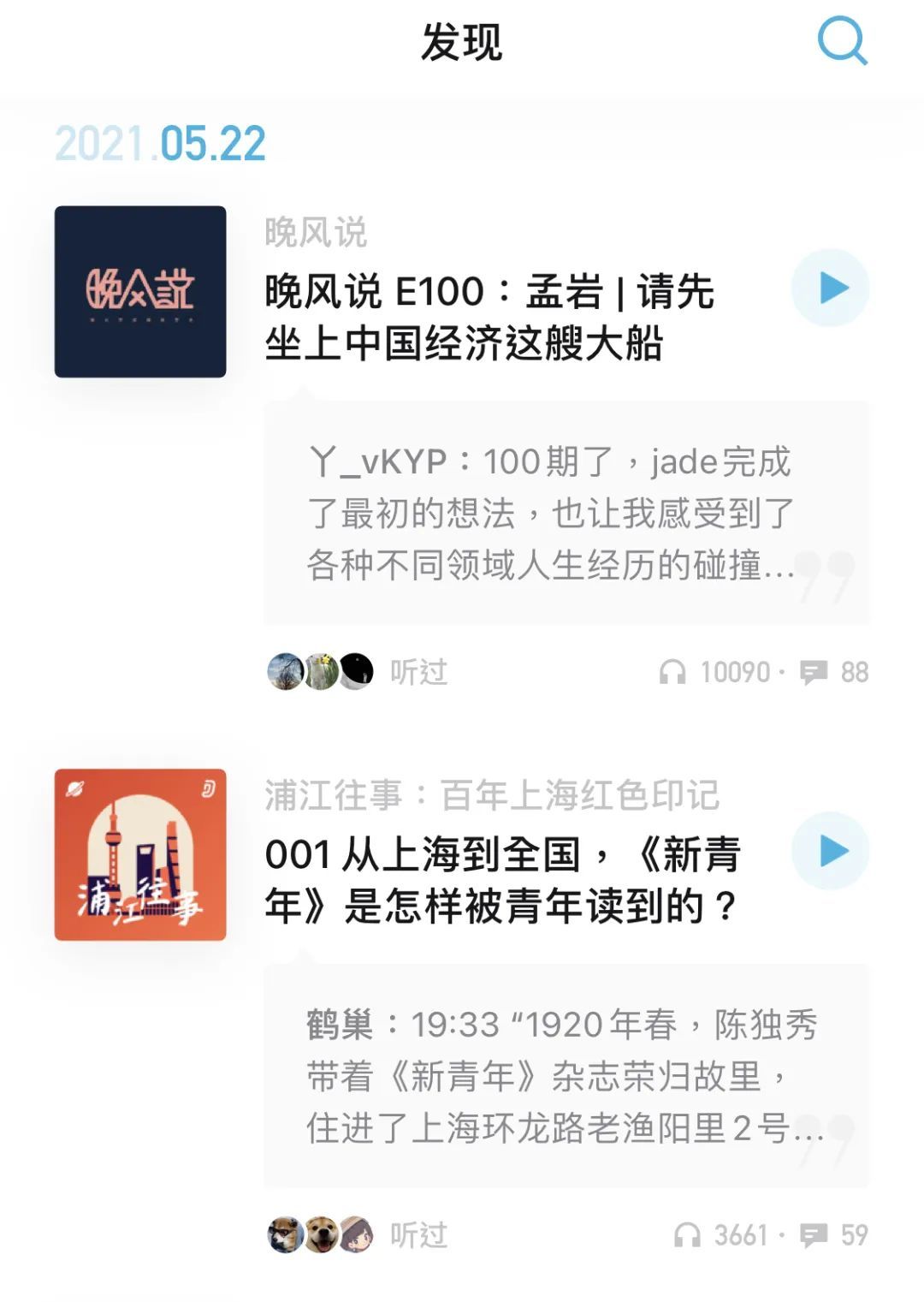
Task: Open the 浦江往事：百年上海红色印记 show link
Action: 491,795
